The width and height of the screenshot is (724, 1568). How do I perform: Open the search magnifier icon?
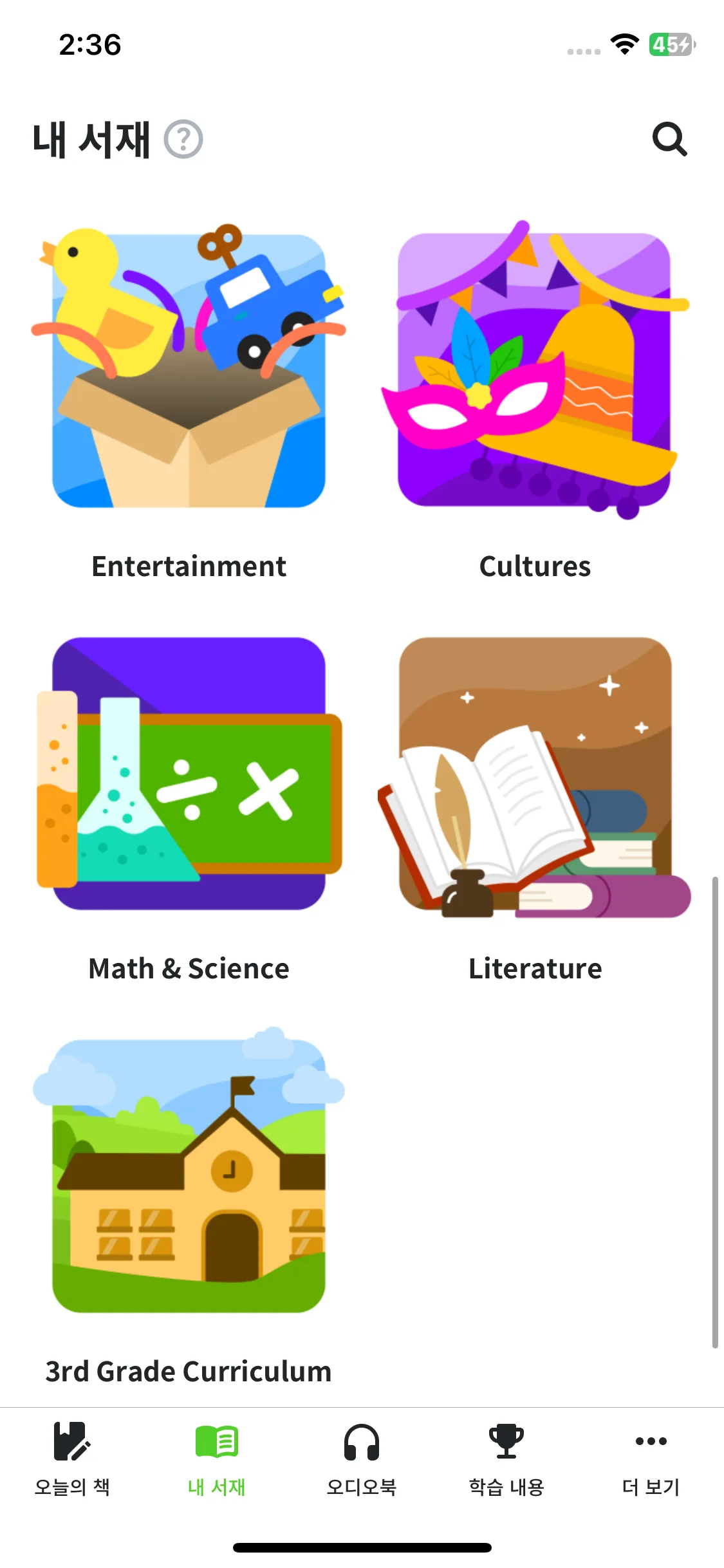tap(669, 139)
